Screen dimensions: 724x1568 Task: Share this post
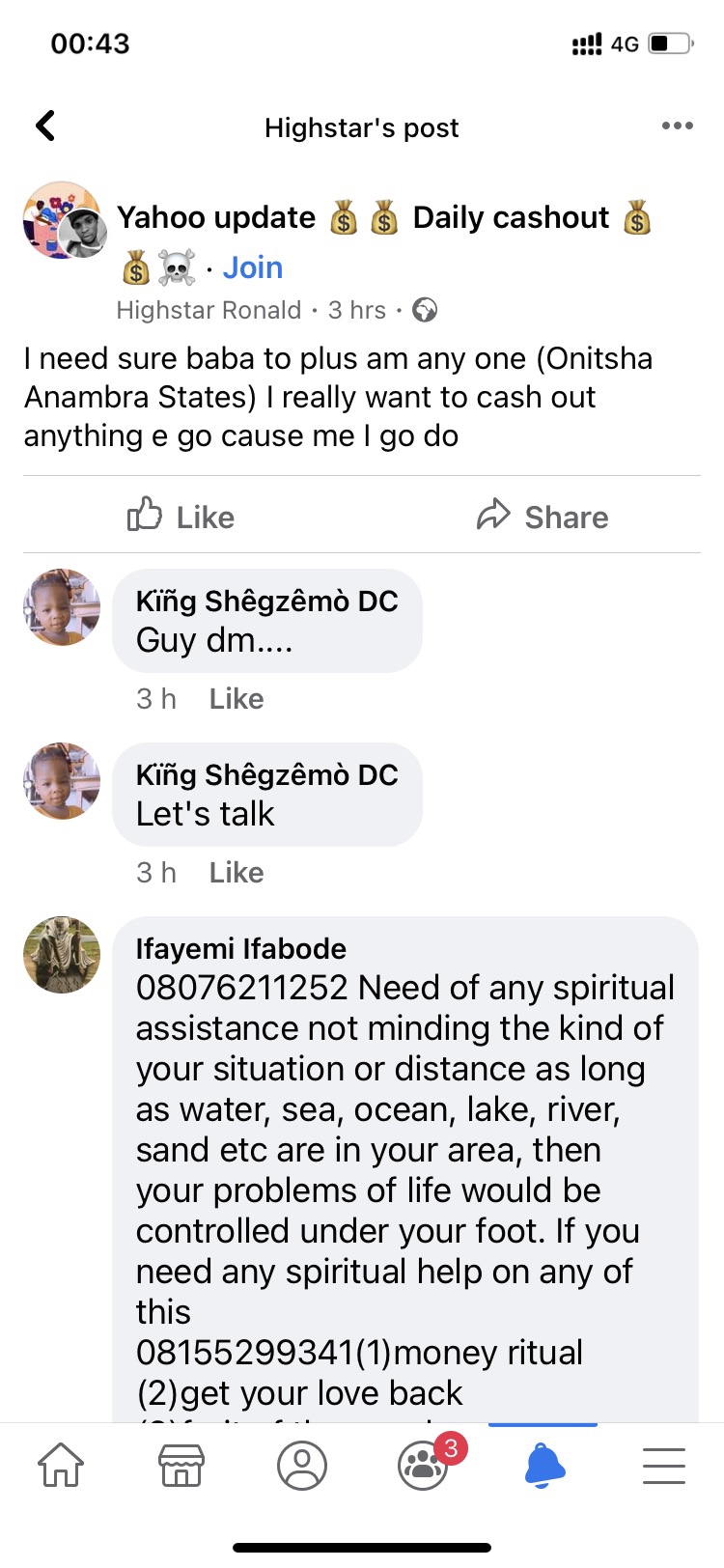[543, 517]
